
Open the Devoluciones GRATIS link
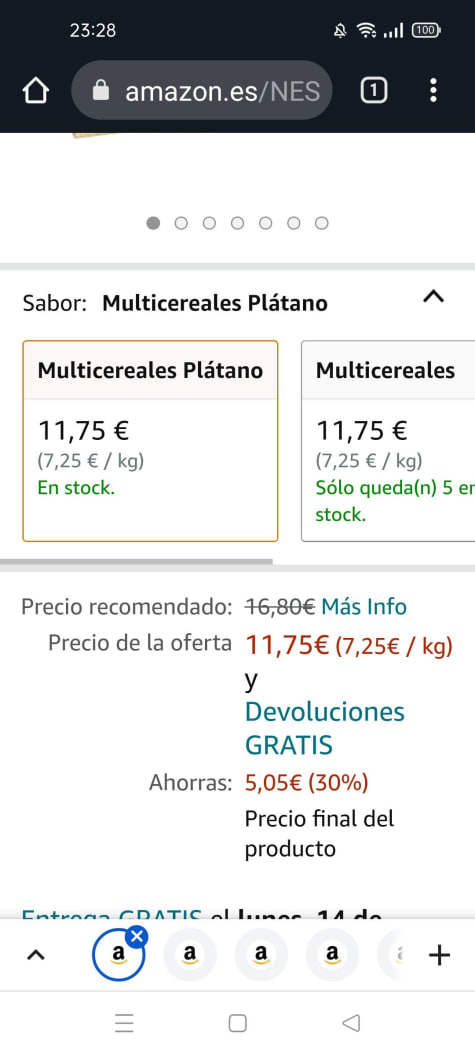click(325, 728)
